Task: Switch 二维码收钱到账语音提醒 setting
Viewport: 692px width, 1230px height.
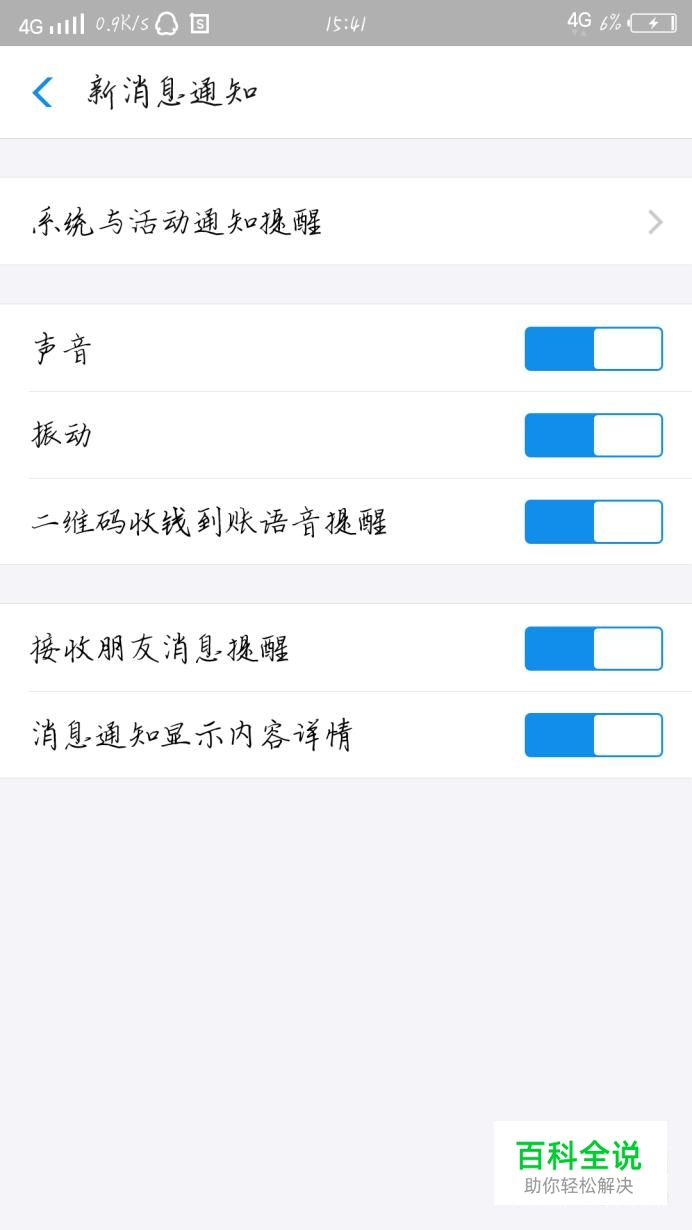Action: (594, 522)
